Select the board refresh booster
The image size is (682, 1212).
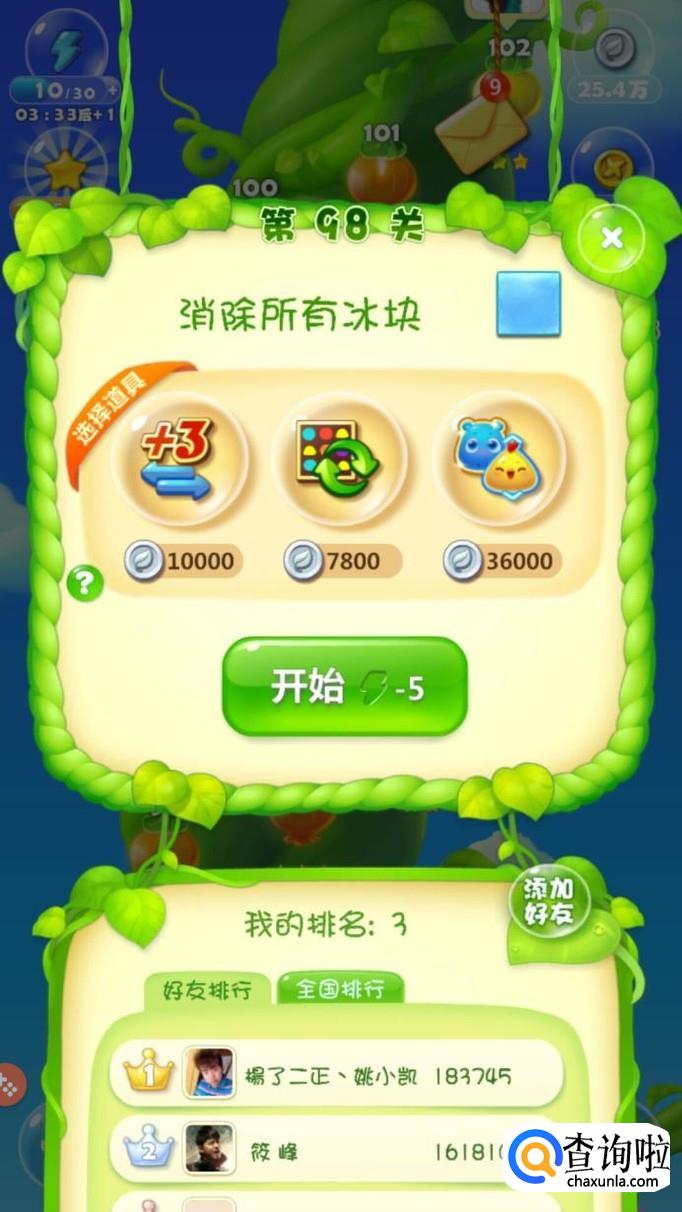340,461
